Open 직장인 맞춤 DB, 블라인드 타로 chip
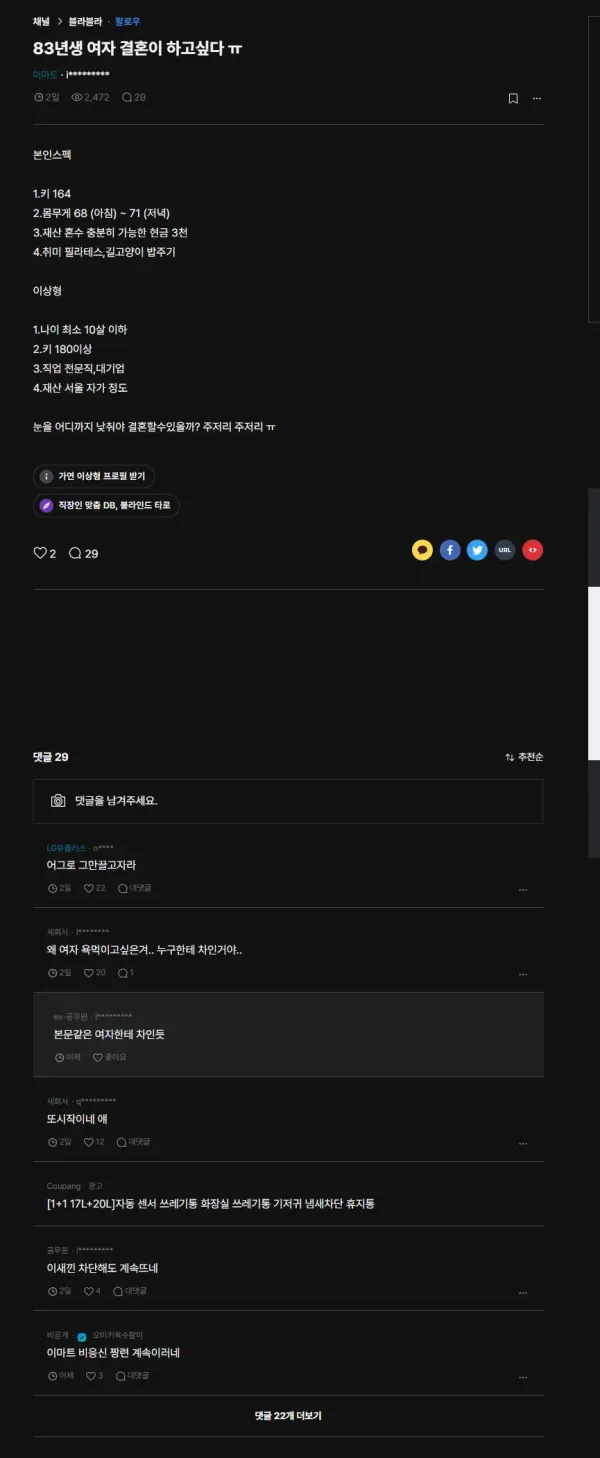 coord(106,505)
